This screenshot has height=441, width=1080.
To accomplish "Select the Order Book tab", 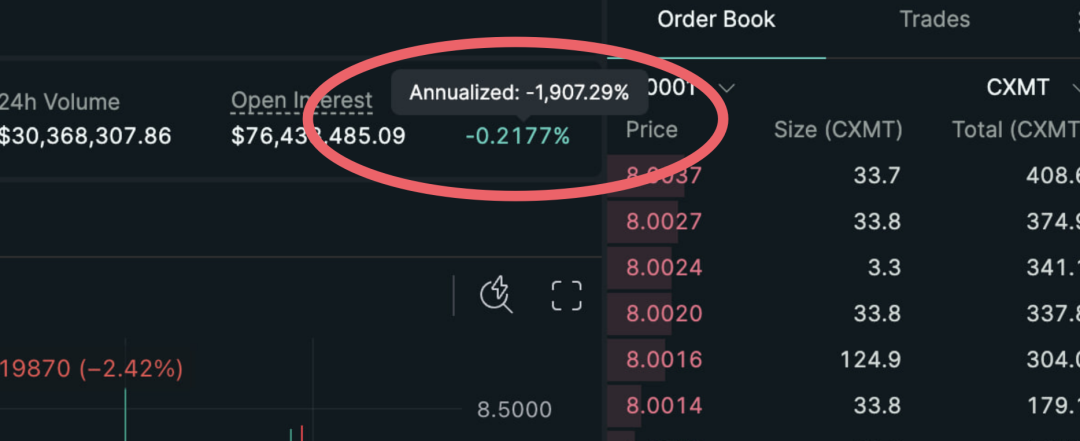I will coord(716,19).
